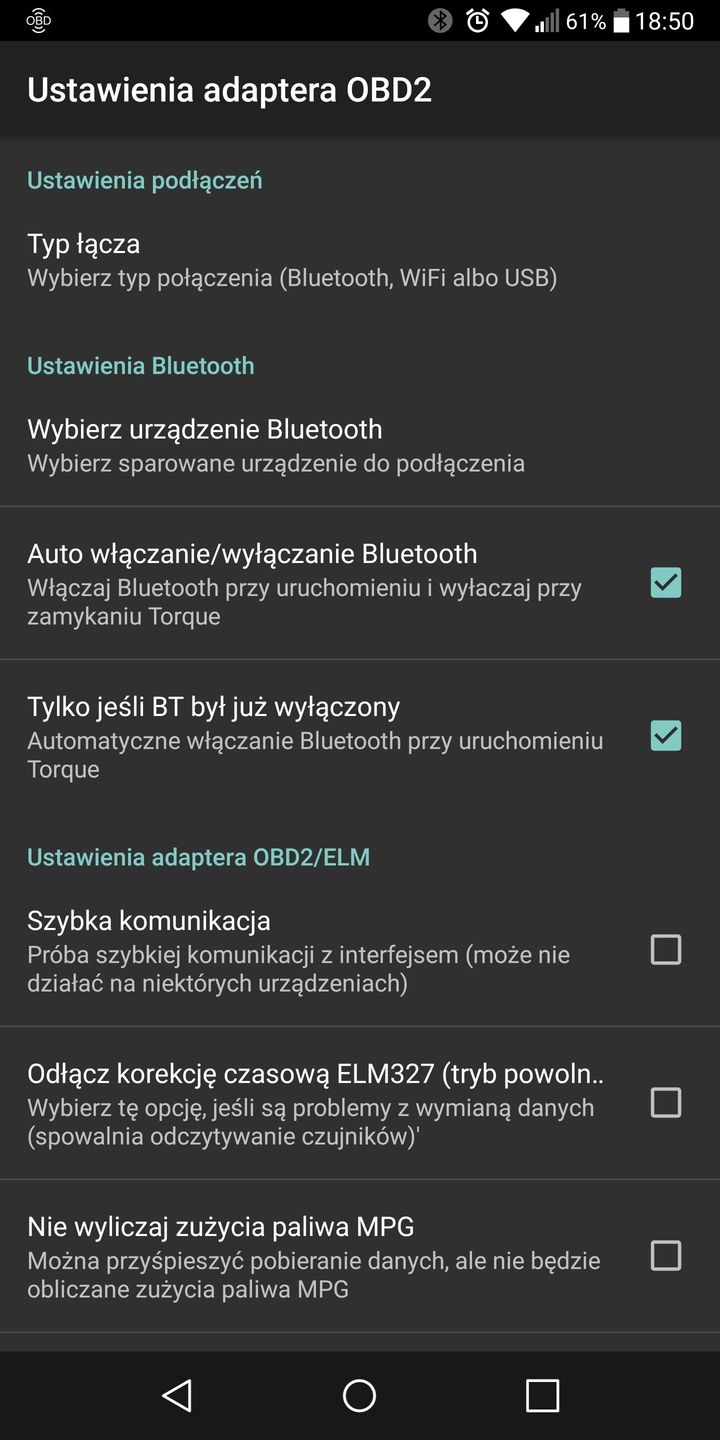Screen dimensions: 720x1440
Task: Disable Auto włączanie/wyłączanie Bluetooth
Action: tap(666, 582)
